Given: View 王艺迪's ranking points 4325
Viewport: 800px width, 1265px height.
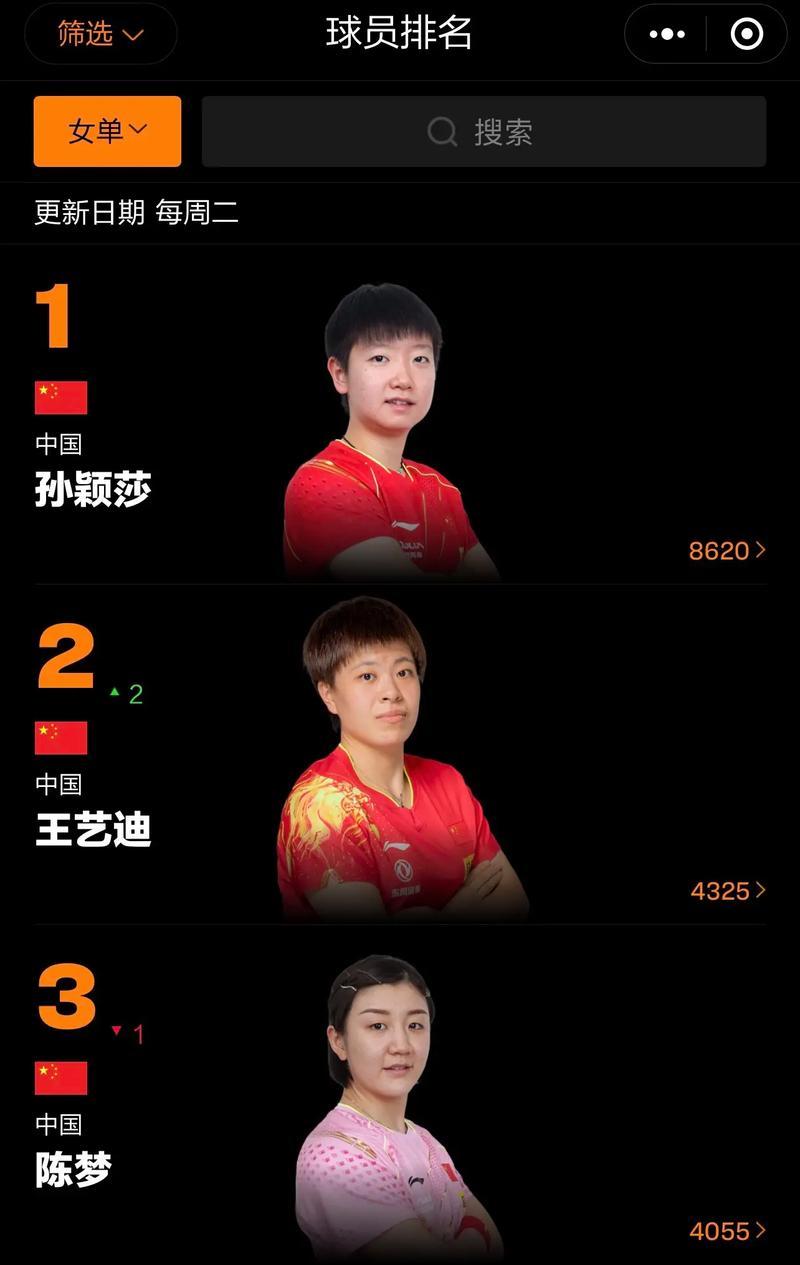Looking at the screenshot, I should click(x=727, y=890).
